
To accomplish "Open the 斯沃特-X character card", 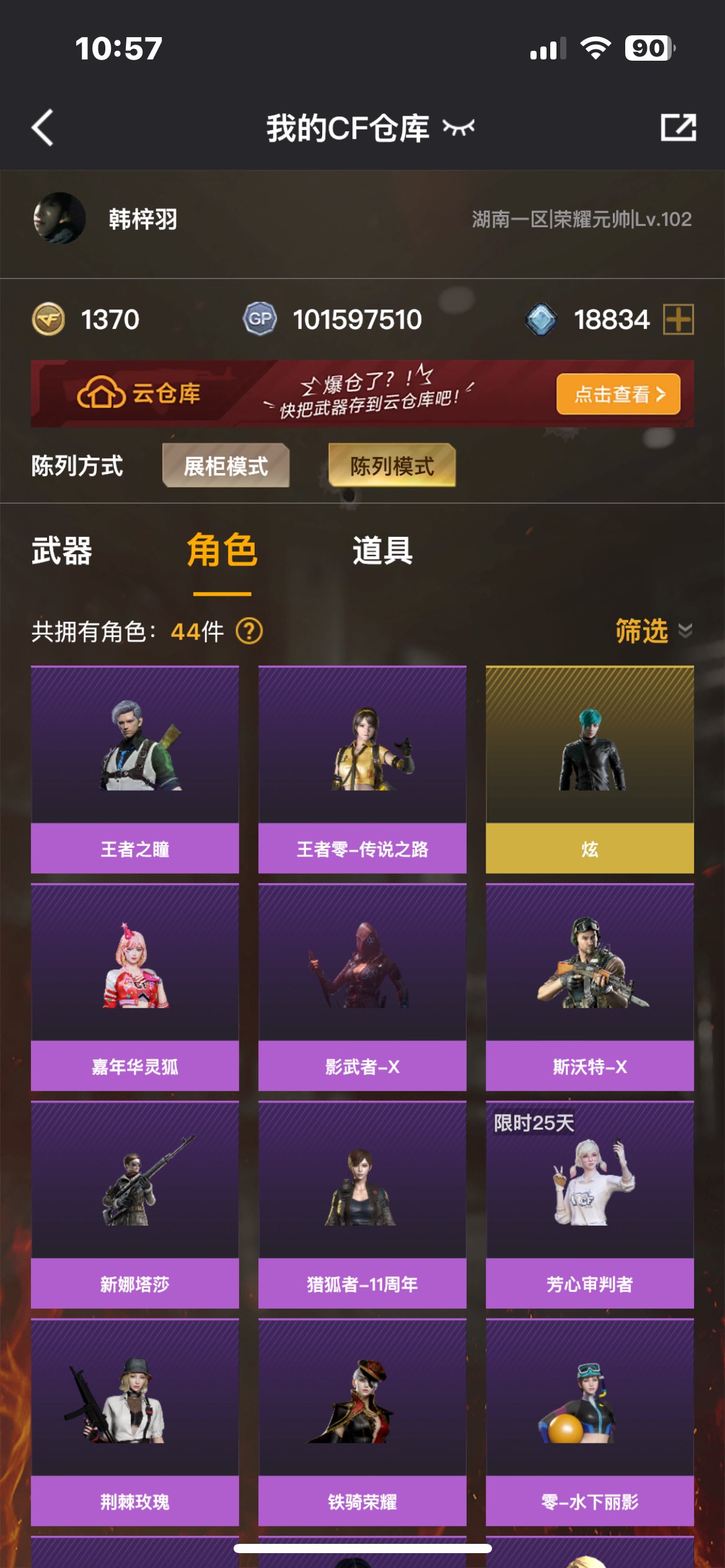I will [x=590, y=987].
